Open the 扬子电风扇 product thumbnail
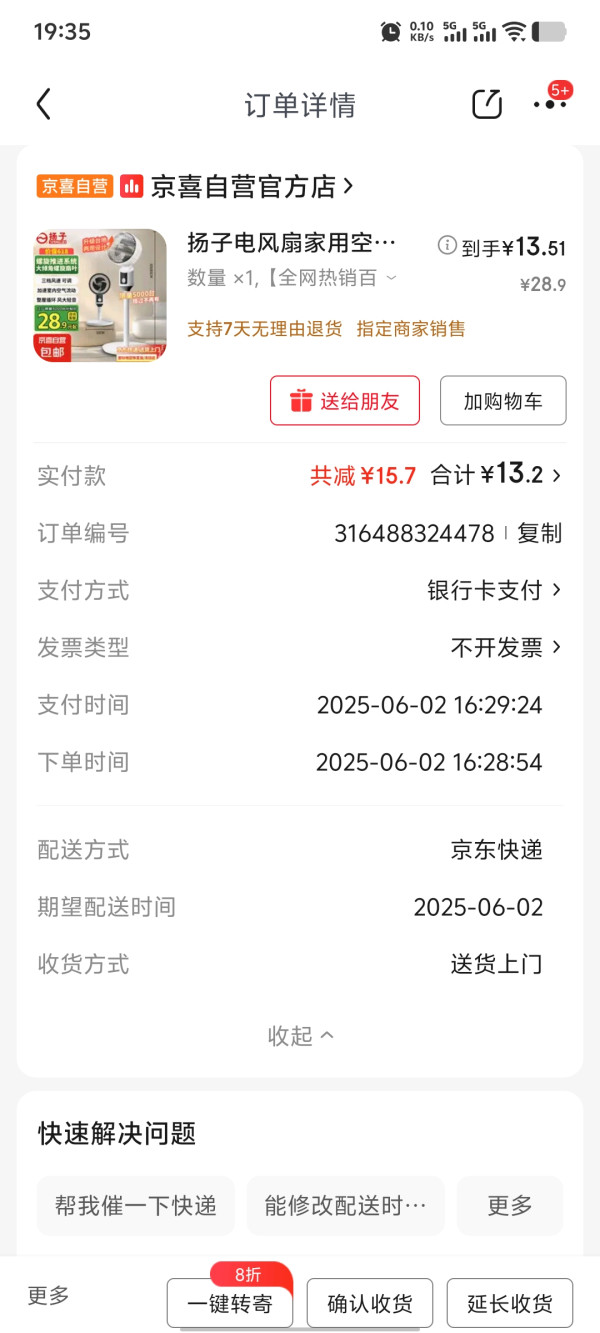This screenshot has width=600, height=1333. [x=101, y=295]
